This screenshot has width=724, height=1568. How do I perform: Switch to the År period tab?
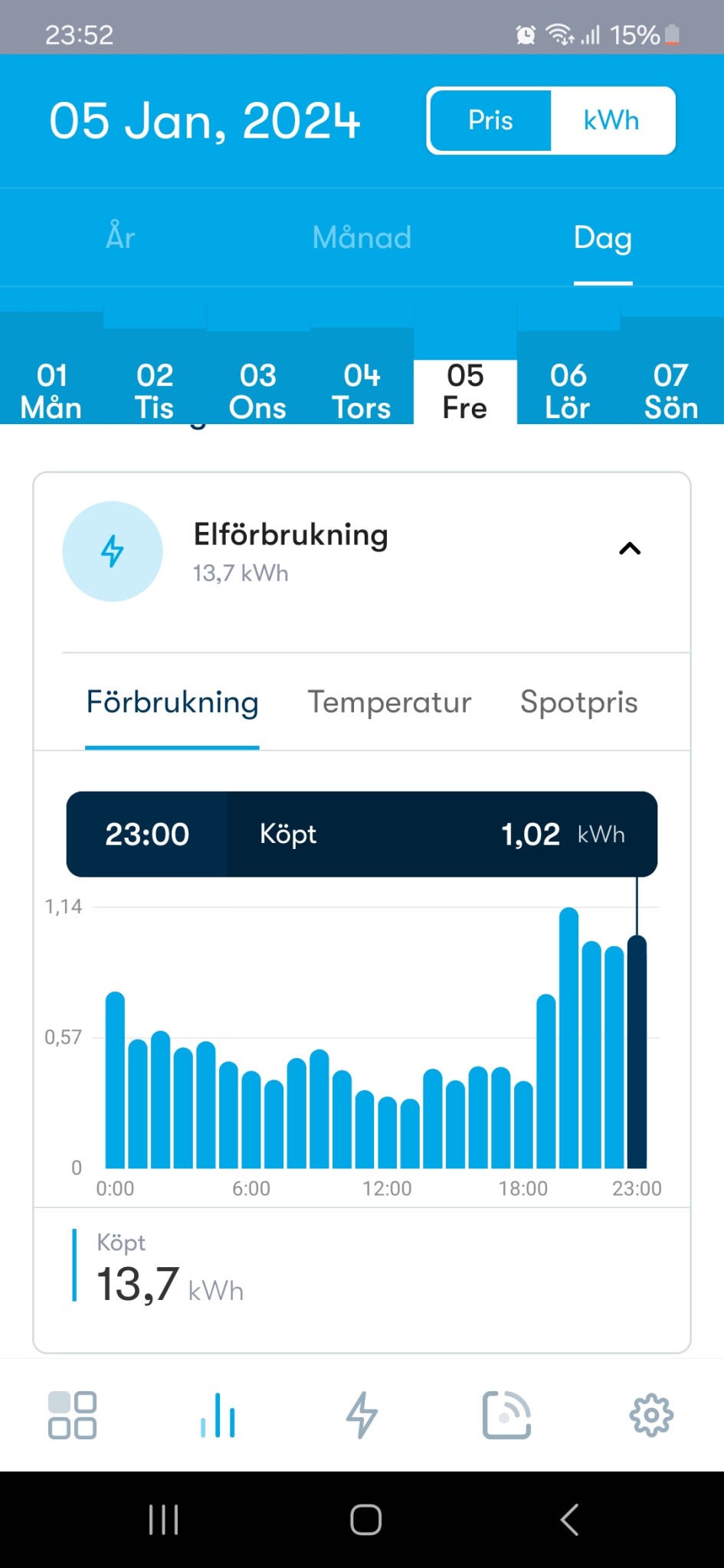[x=120, y=237]
